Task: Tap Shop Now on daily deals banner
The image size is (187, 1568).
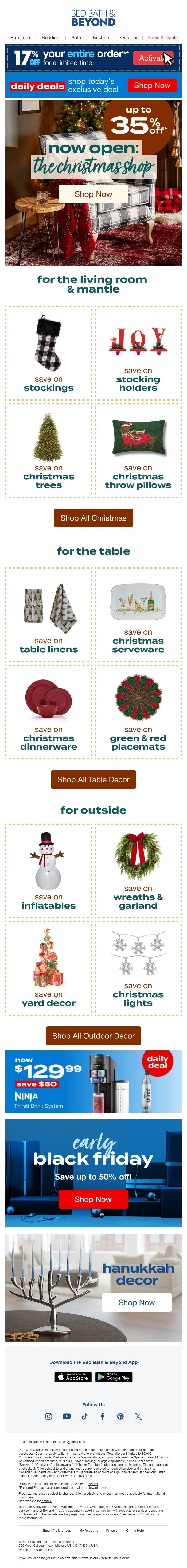Action: [152, 85]
